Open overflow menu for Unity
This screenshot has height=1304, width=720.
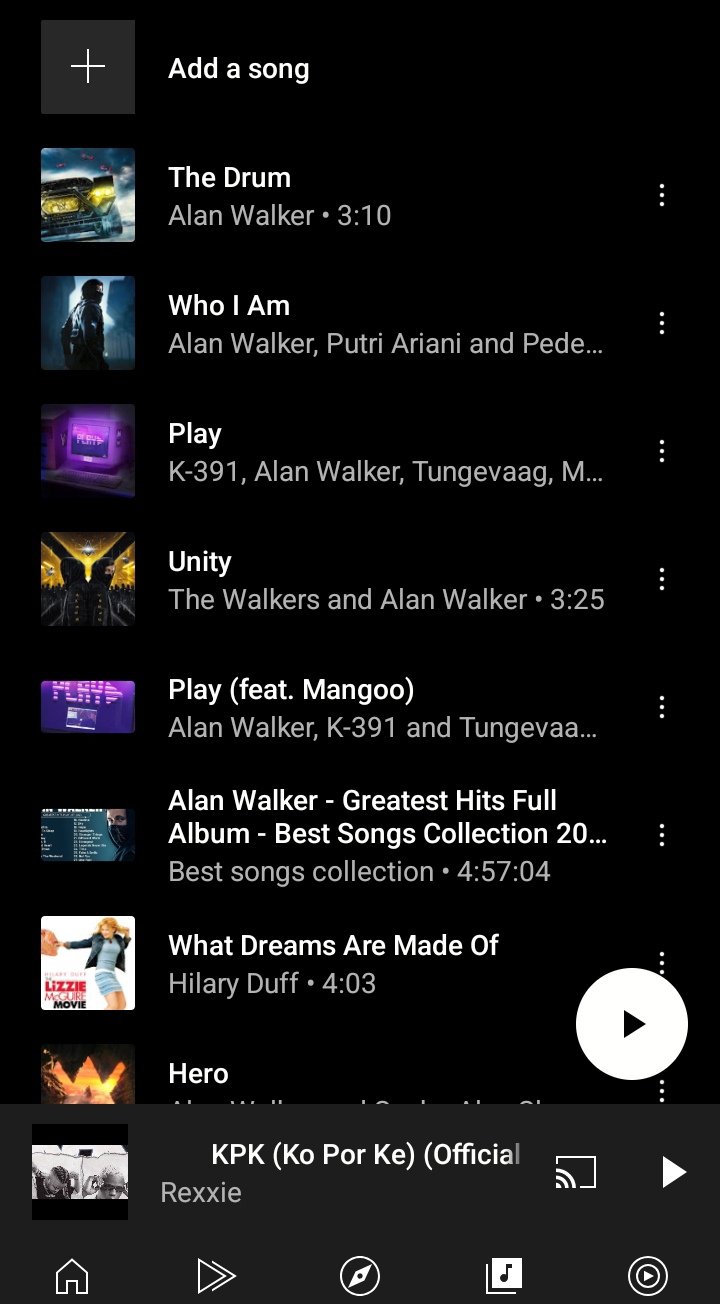(x=661, y=580)
